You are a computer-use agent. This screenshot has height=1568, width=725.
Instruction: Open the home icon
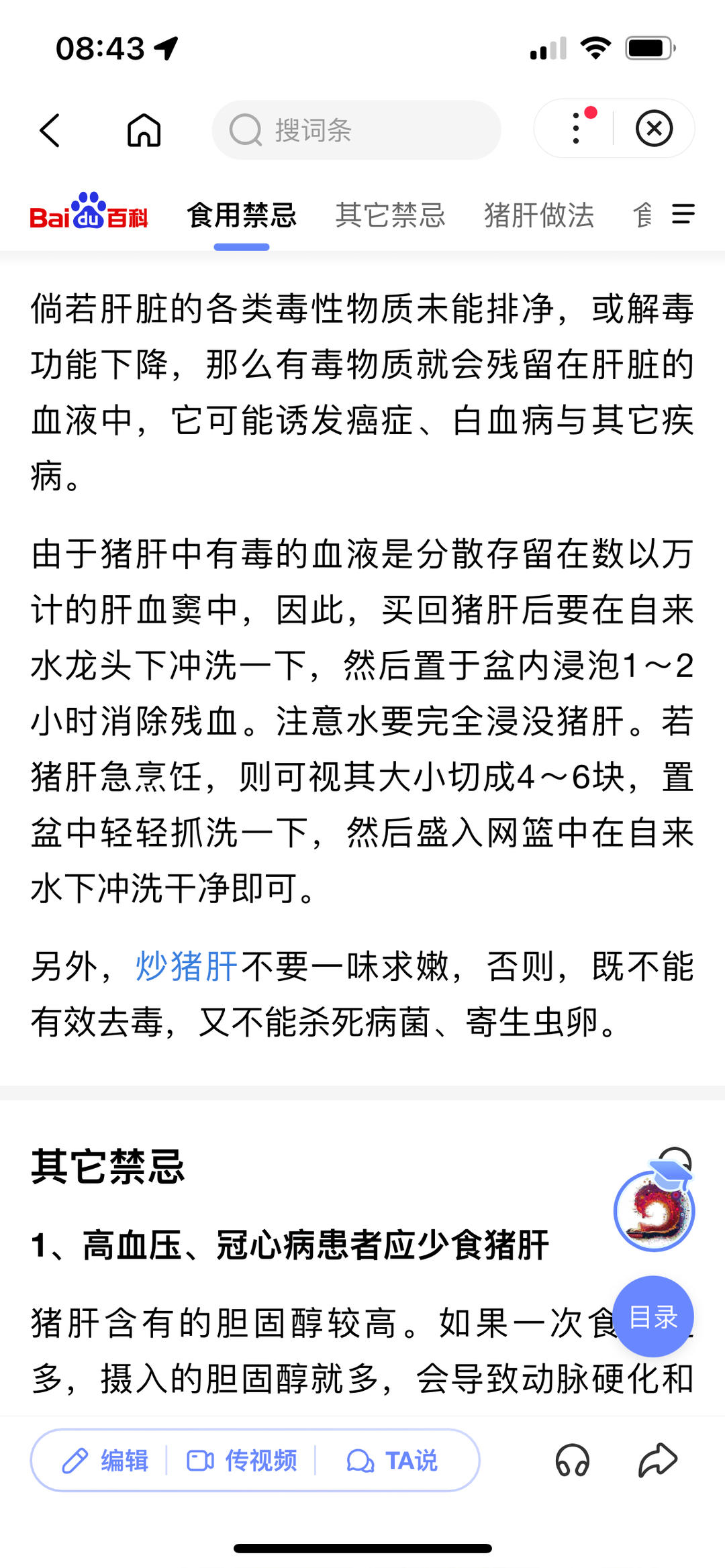pos(144,130)
